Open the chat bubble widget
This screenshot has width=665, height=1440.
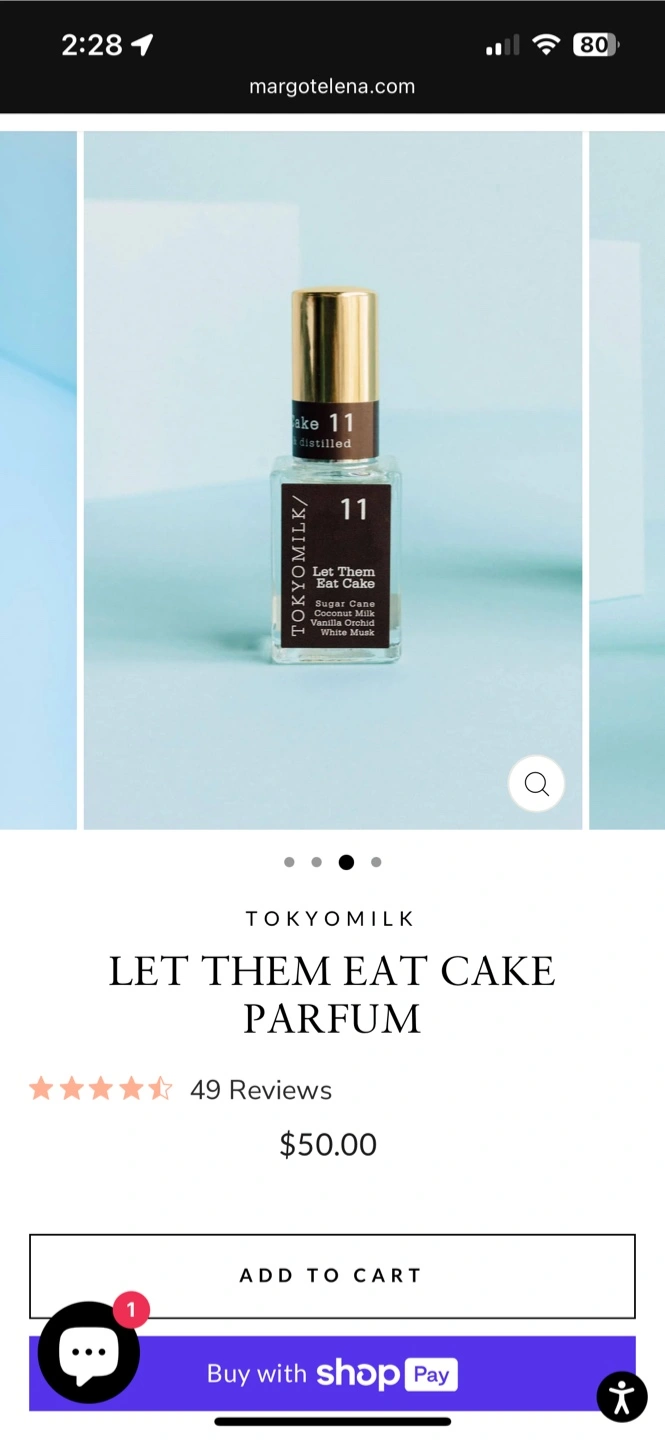click(89, 1352)
